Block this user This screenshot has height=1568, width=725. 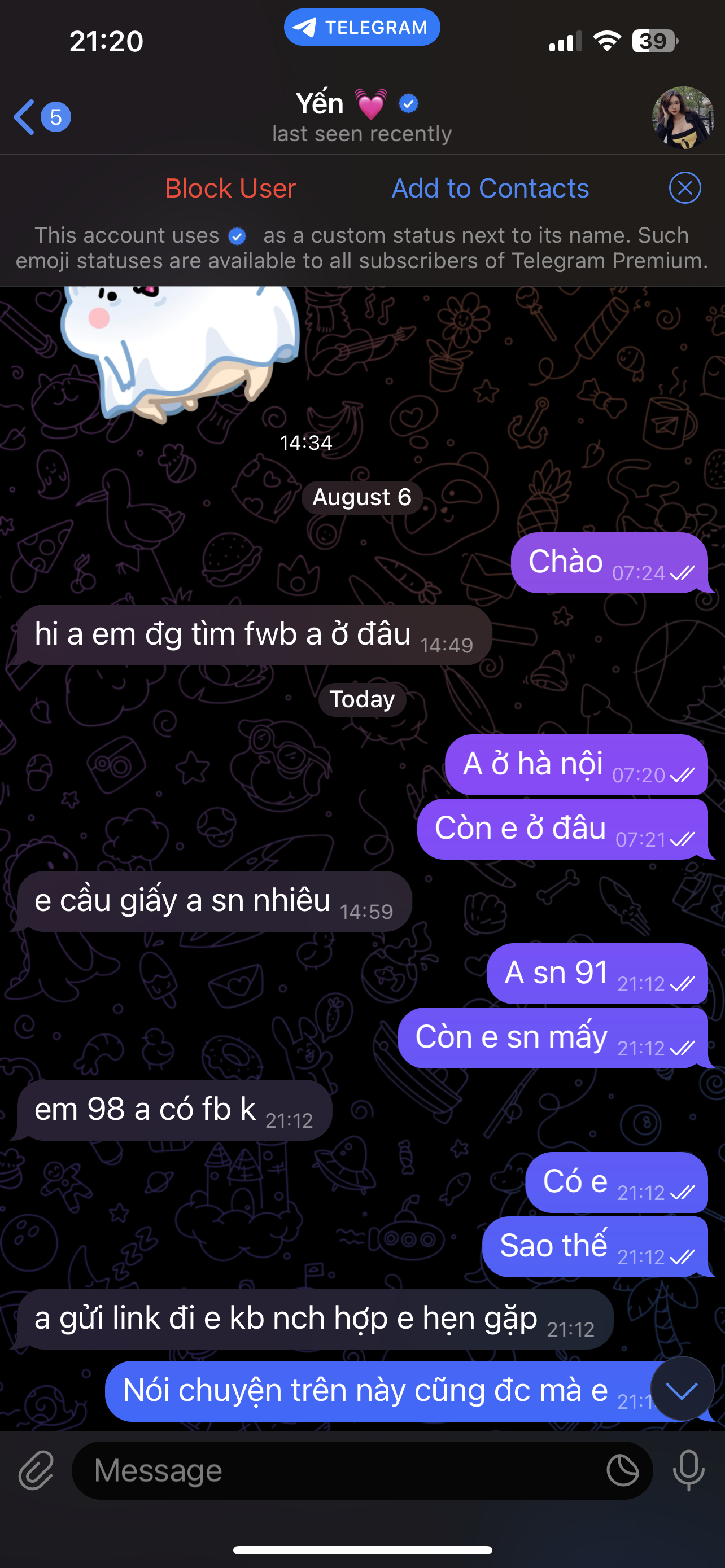(231, 188)
